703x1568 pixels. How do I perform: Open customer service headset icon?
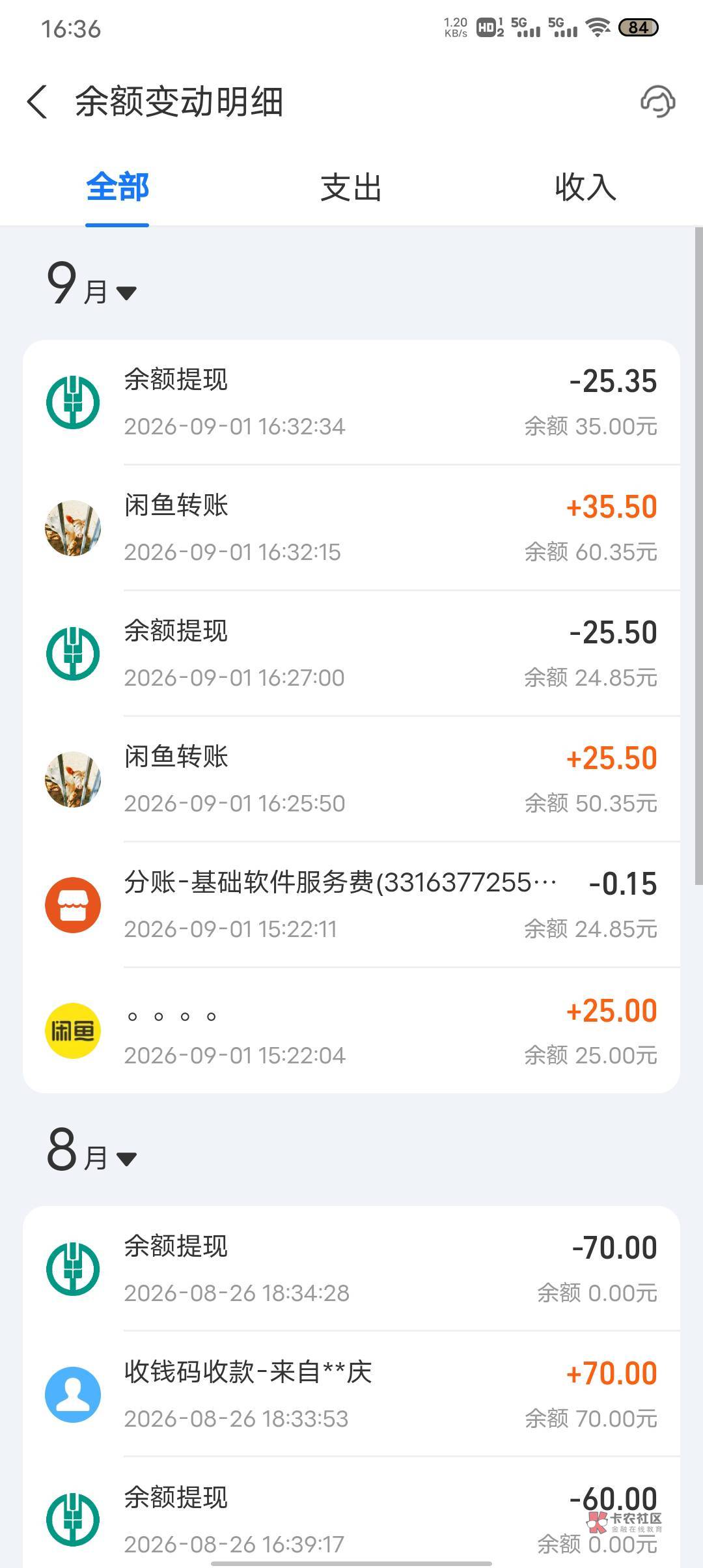pos(657,102)
